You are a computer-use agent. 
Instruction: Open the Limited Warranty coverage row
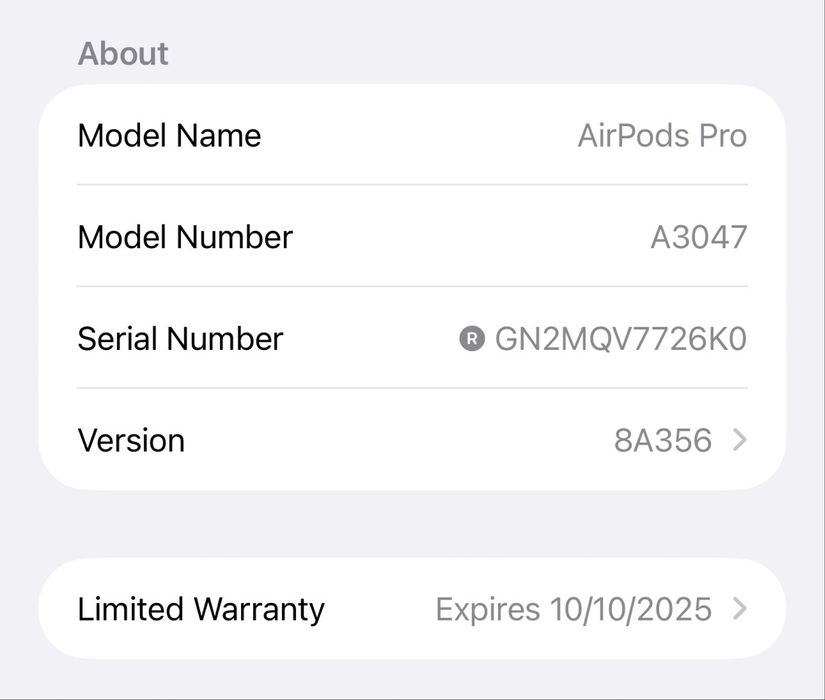point(412,609)
